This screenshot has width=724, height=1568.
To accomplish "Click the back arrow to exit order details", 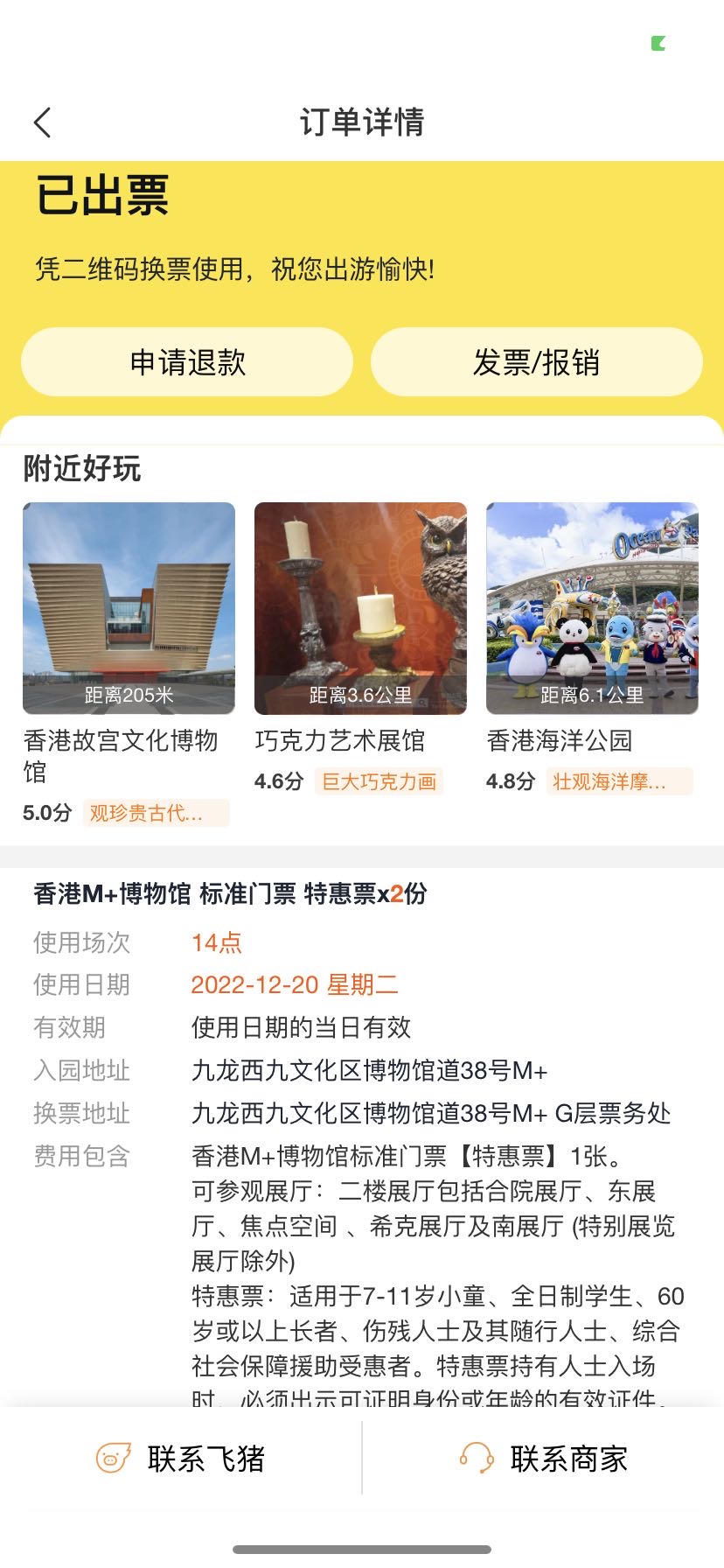I will coord(41,122).
